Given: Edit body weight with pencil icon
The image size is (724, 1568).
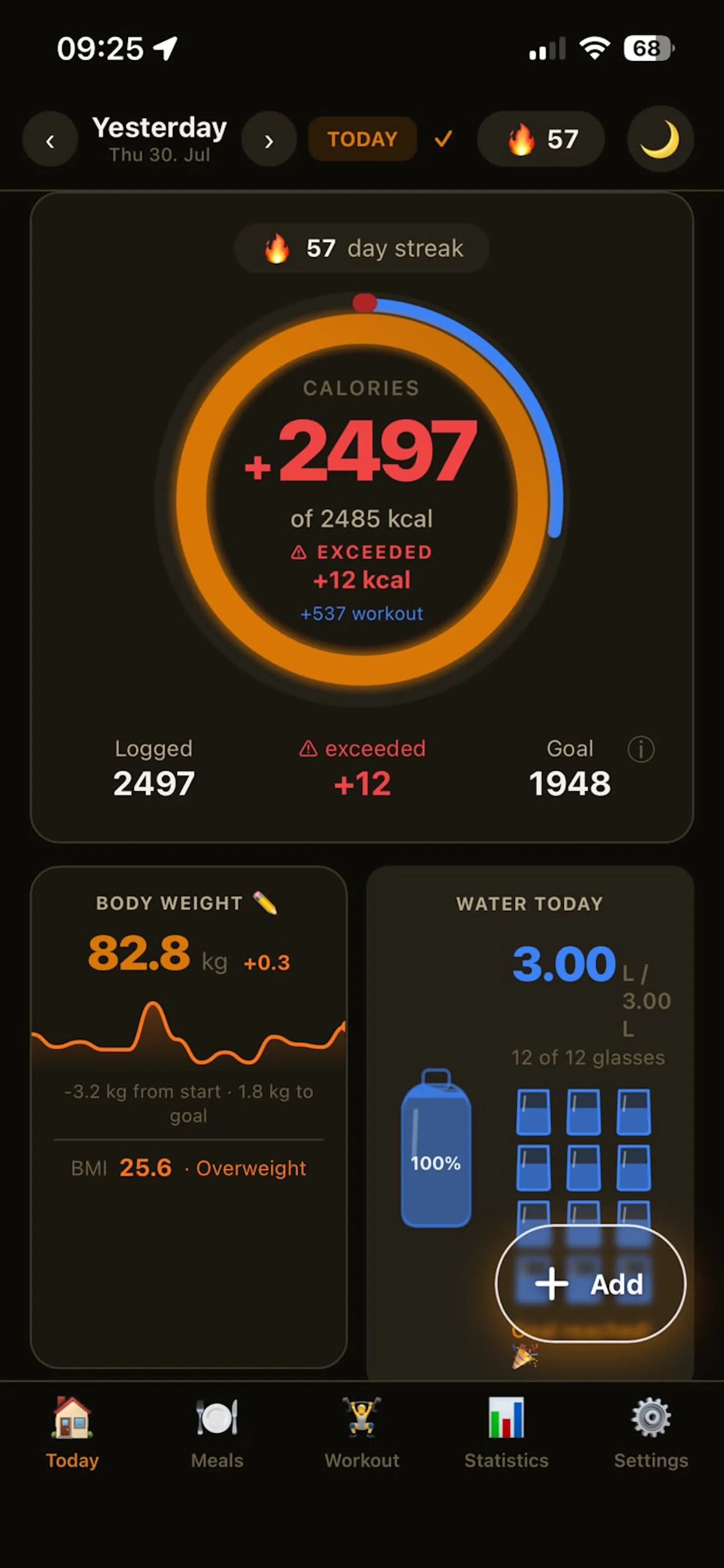Looking at the screenshot, I should pyautogui.click(x=265, y=903).
